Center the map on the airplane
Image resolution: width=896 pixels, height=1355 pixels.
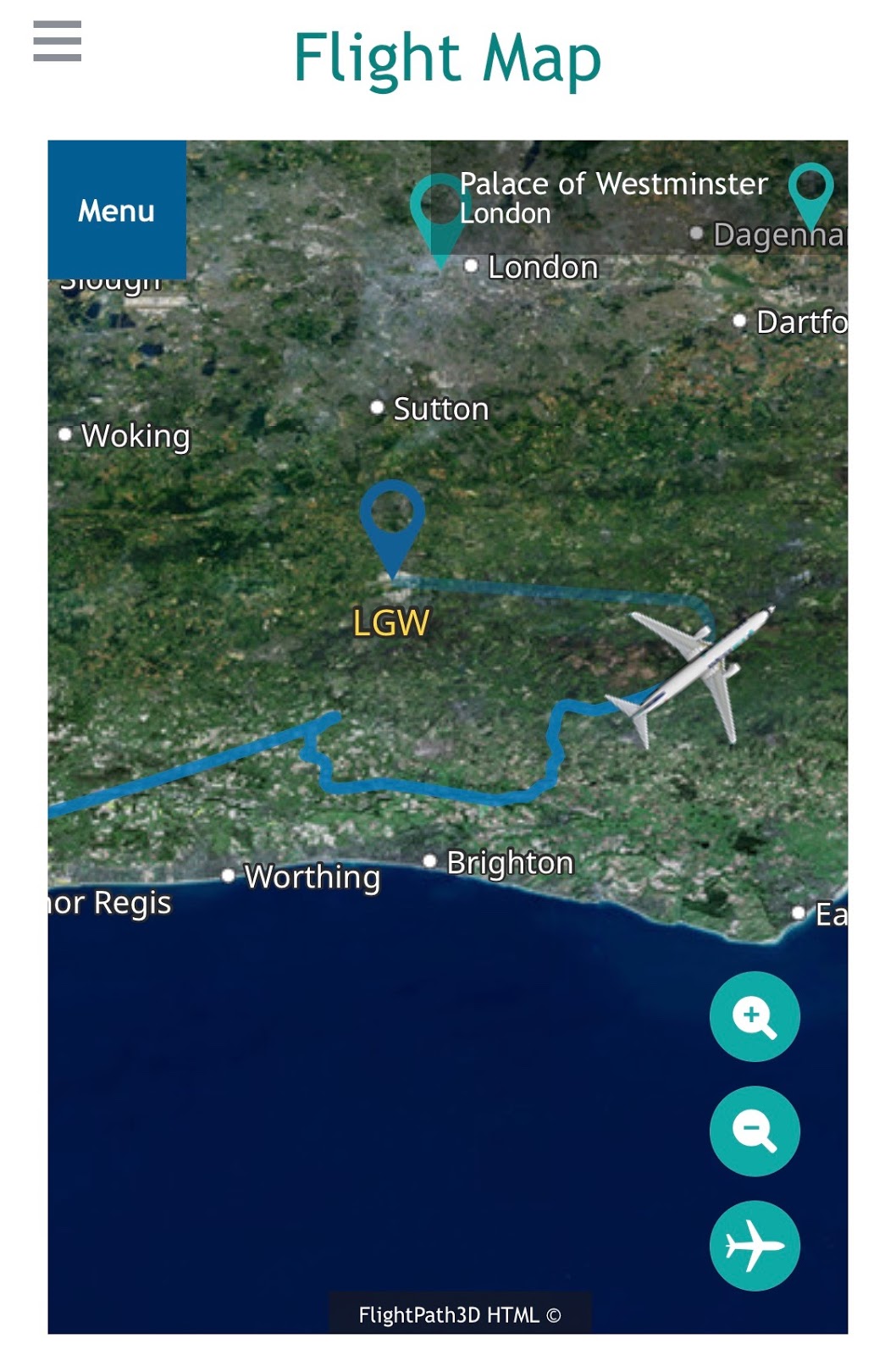pos(754,1246)
